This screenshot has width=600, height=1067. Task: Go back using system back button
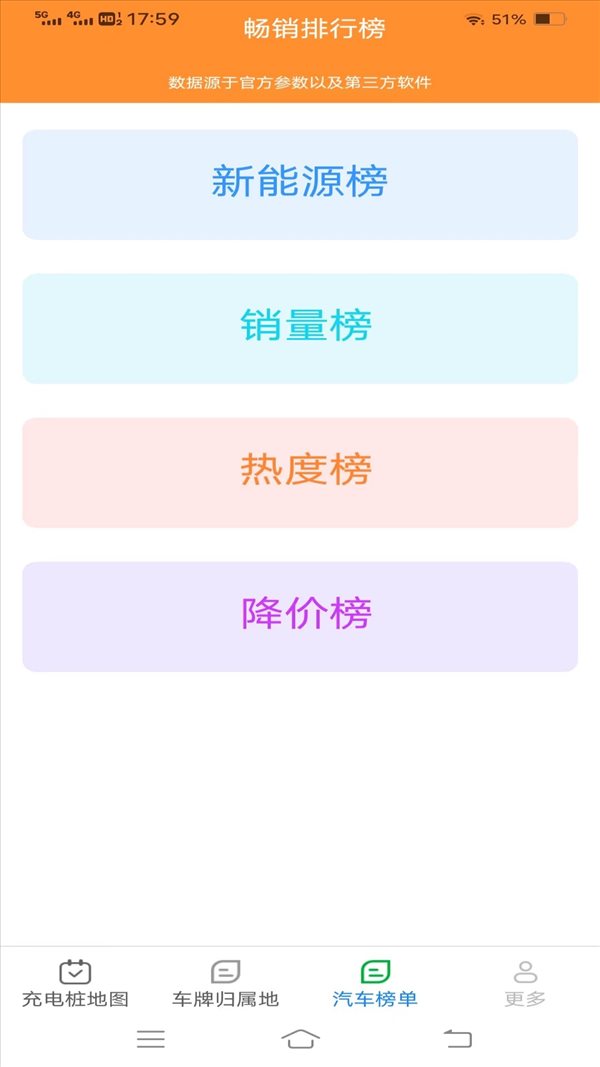point(458,1039)
